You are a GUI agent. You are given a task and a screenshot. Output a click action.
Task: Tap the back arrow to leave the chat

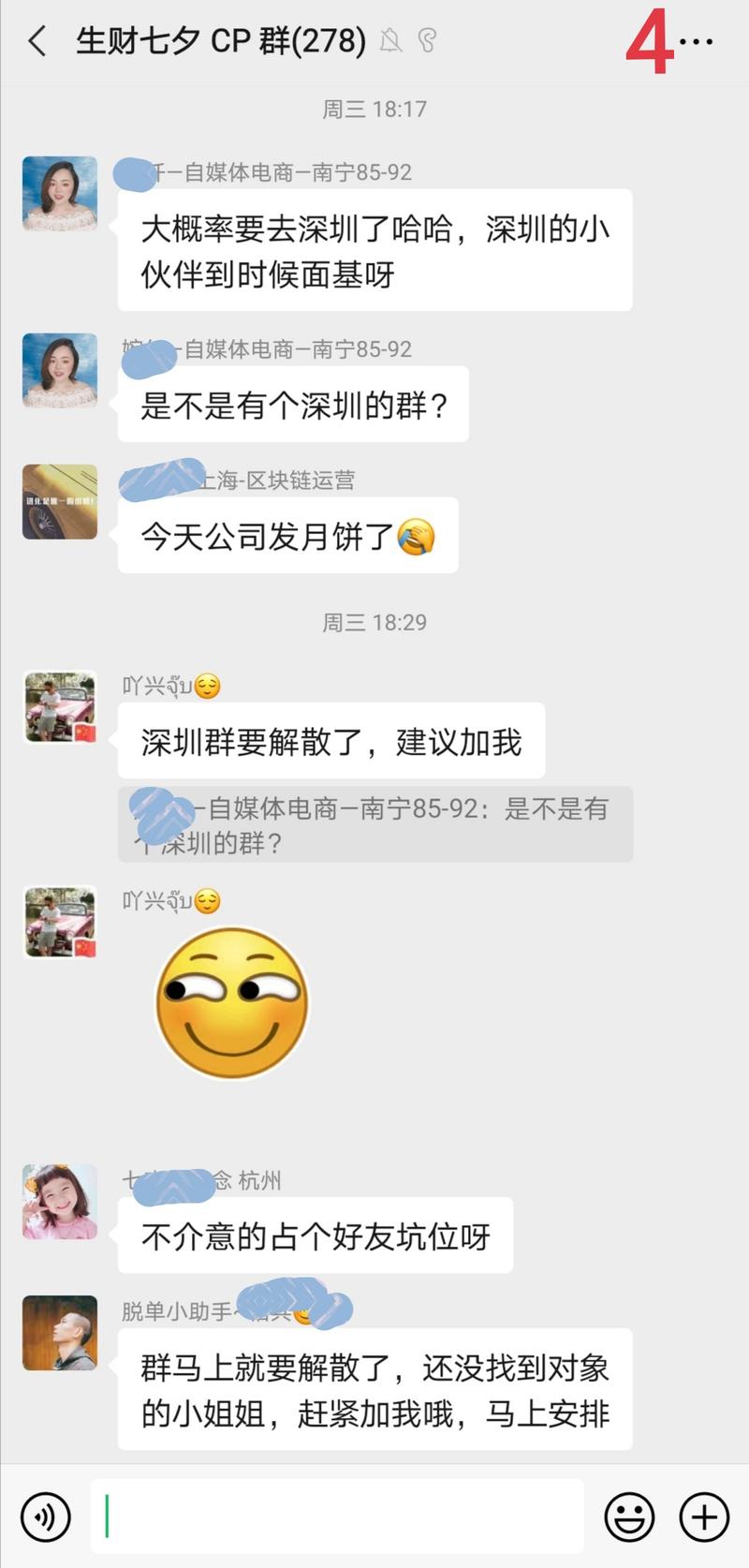point(36,42)
